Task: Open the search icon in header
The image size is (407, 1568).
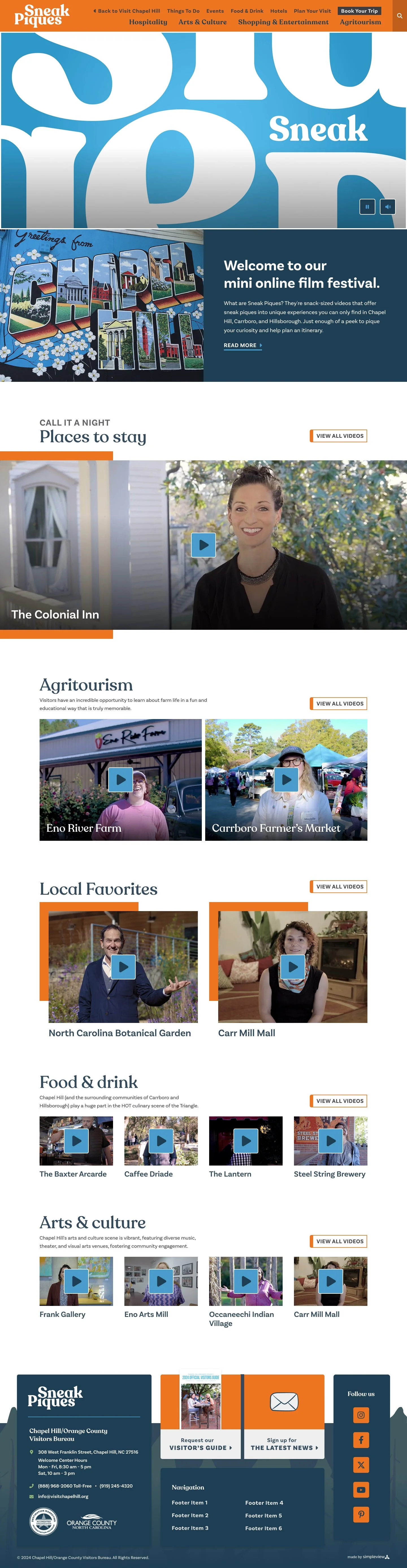Action: click(x=399, y=16)
